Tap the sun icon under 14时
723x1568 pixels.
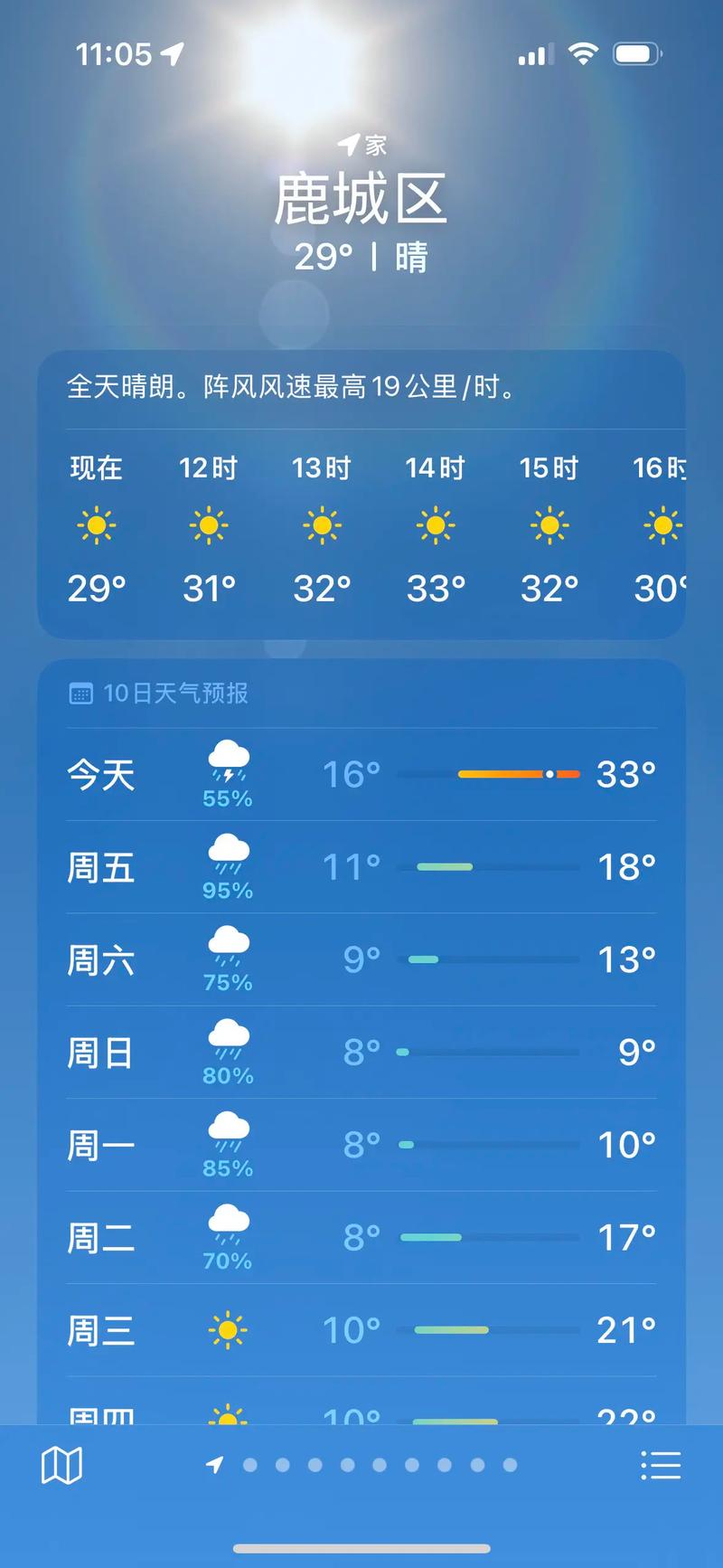435,524
